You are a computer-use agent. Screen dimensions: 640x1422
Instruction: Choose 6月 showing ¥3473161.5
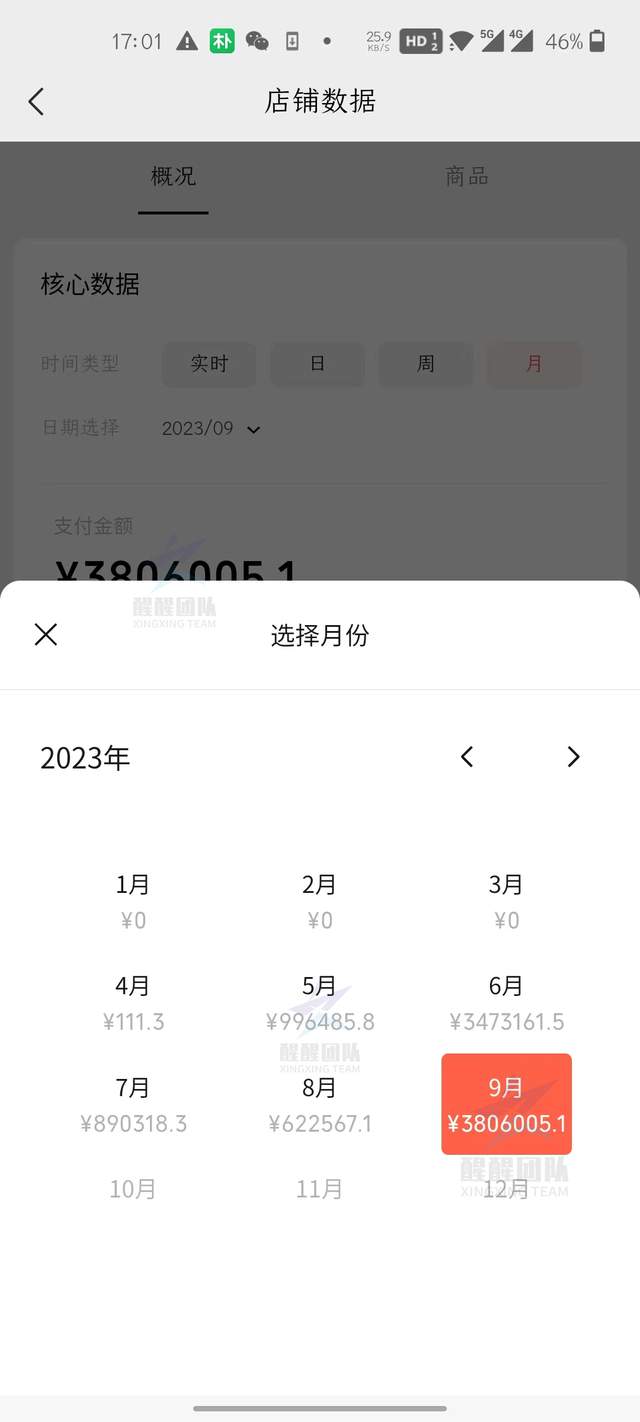506,1003
